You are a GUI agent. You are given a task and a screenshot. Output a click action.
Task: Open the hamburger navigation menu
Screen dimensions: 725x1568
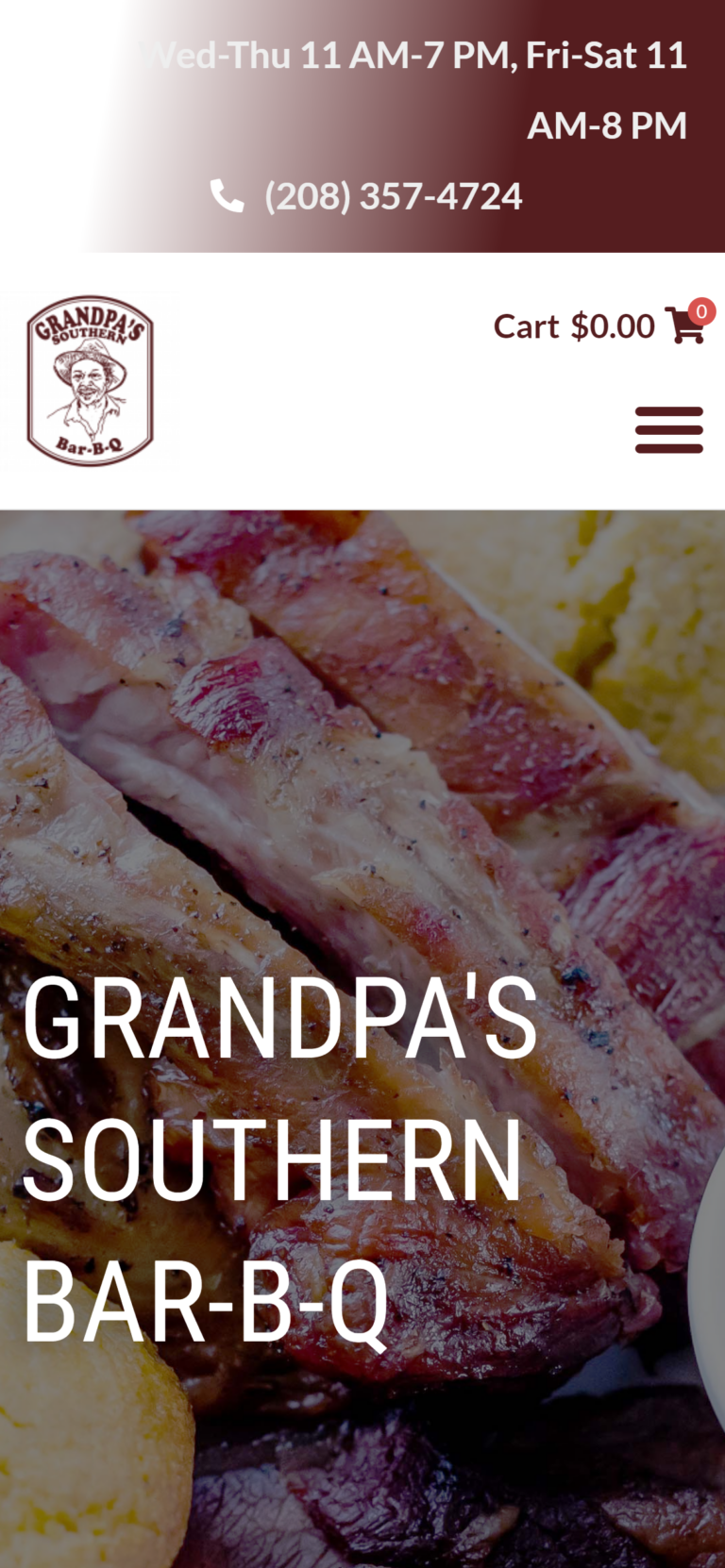point(668,430)
